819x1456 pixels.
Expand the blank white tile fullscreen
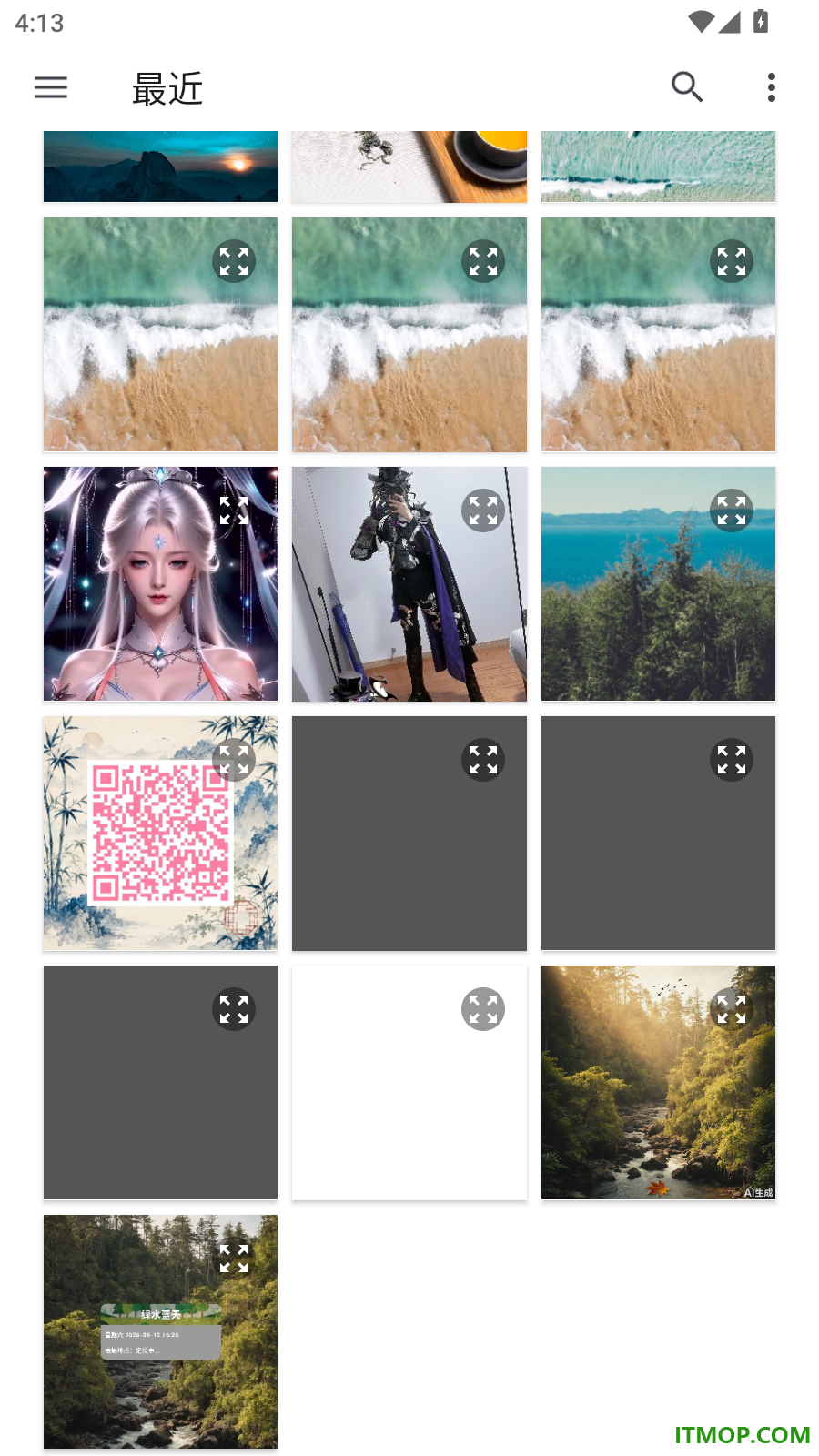point(483,1009)
